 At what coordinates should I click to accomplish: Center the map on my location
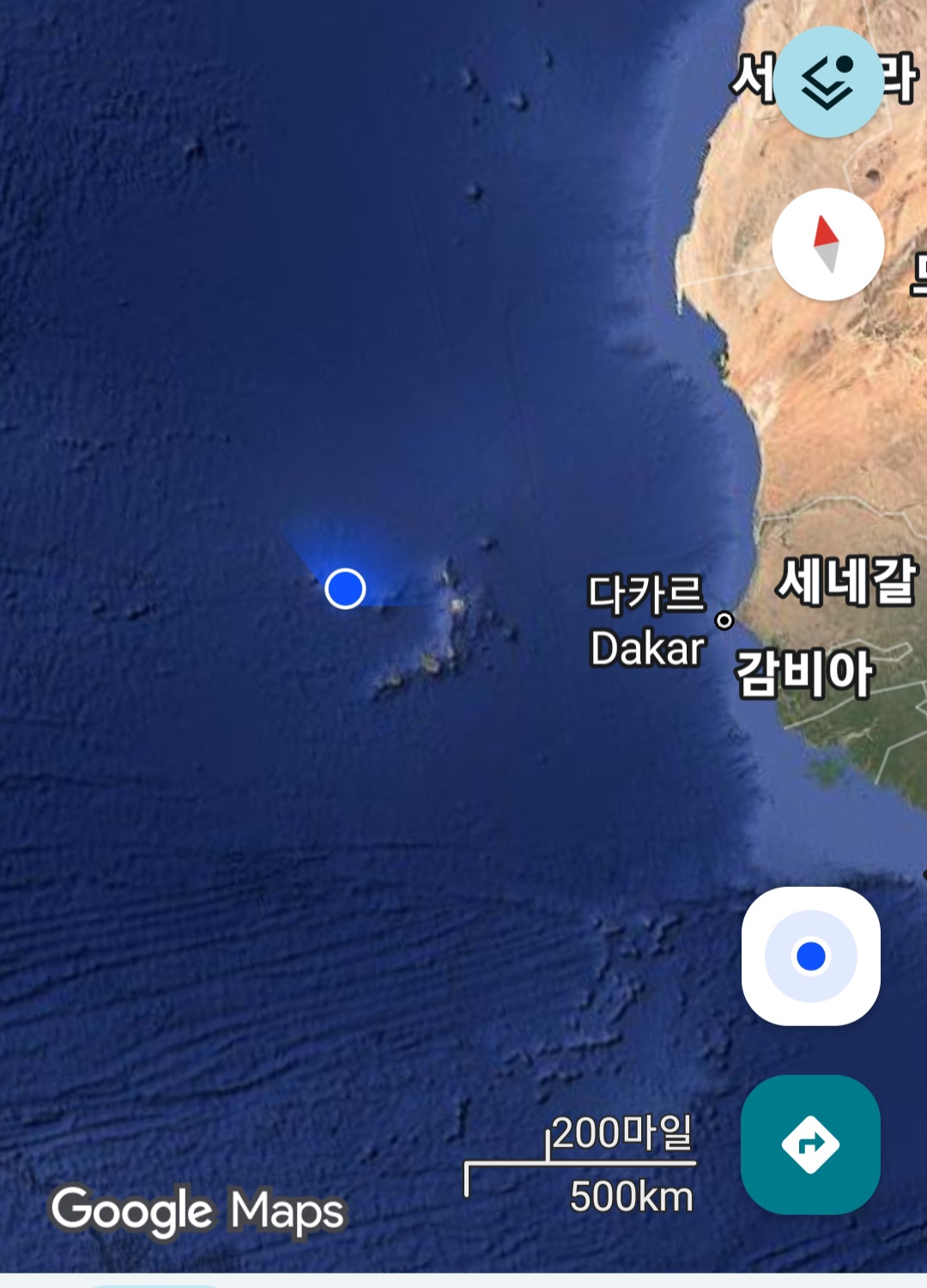point(810,956)
